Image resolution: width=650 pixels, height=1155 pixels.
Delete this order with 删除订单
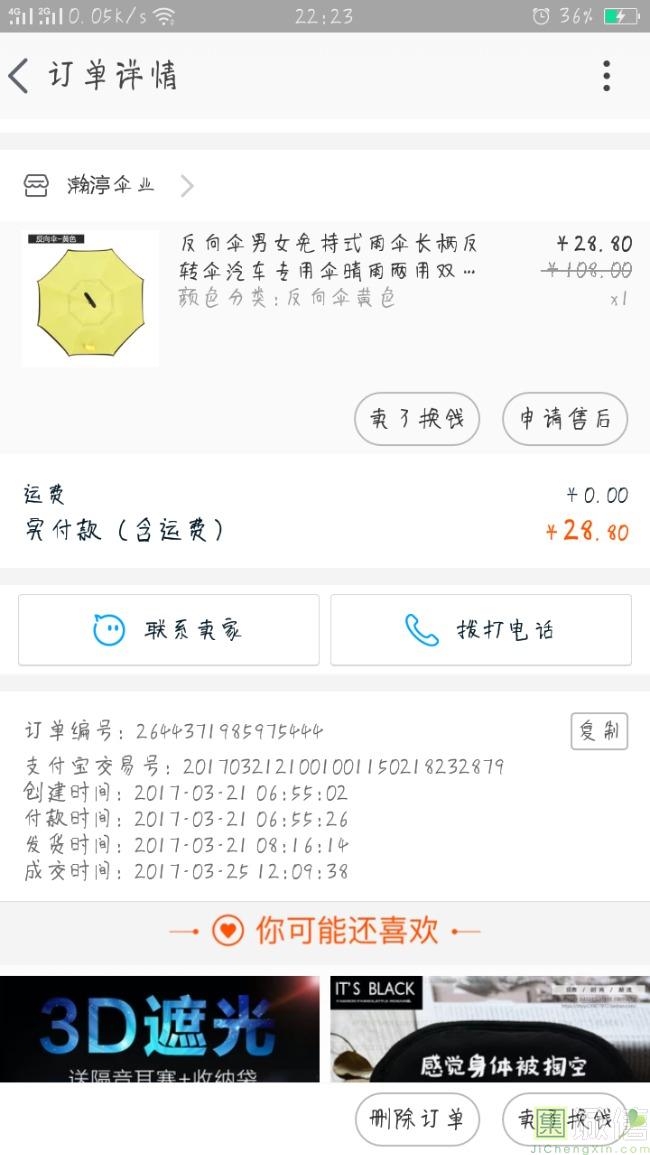coord(417,1119)
